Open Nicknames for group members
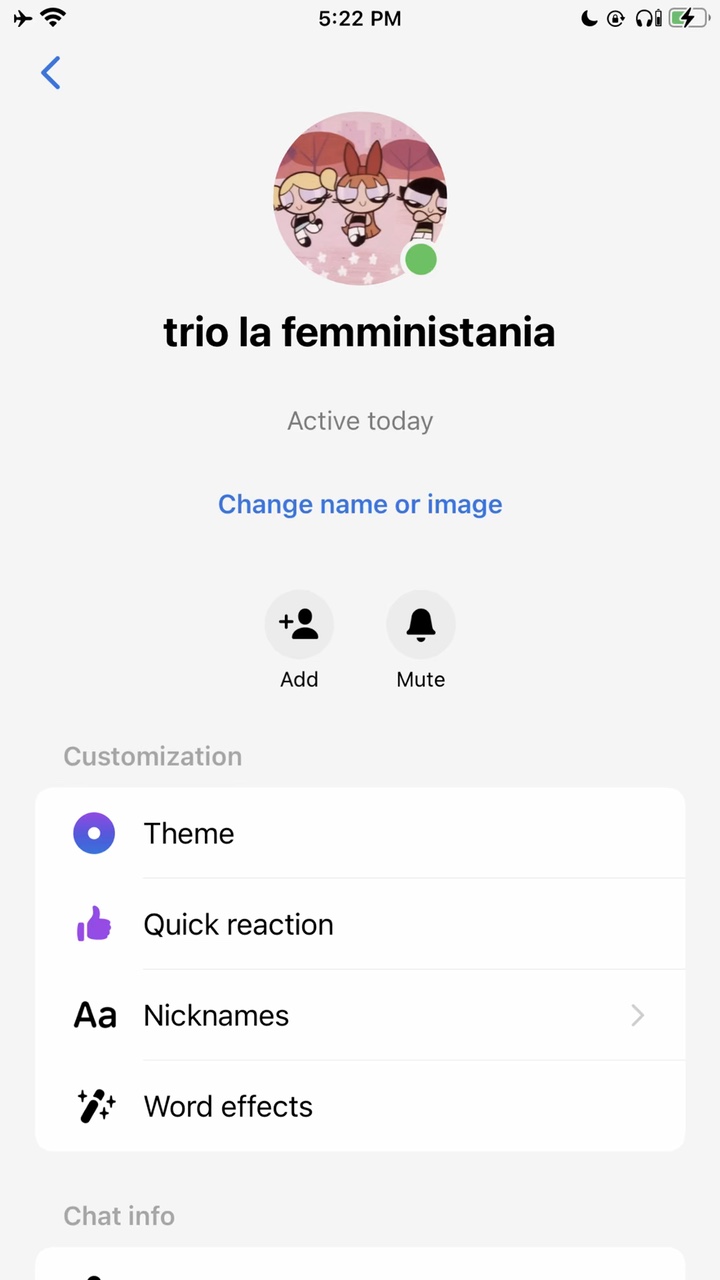 360,1015
